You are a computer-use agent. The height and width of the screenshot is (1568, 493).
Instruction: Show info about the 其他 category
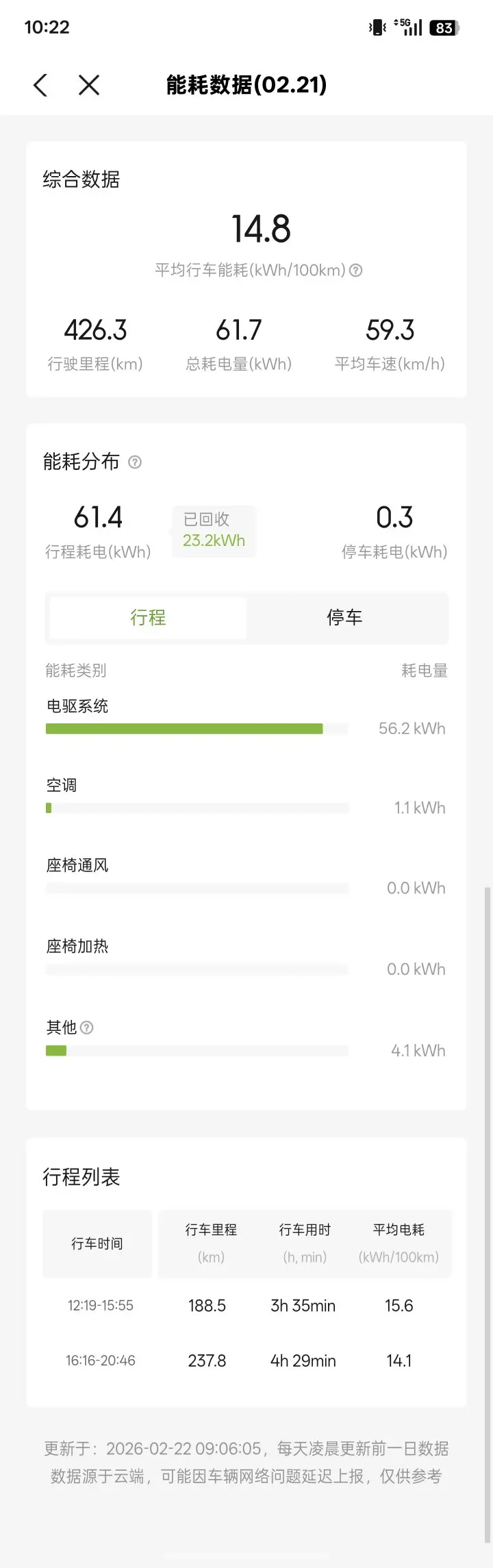[x=87, y=1028]
